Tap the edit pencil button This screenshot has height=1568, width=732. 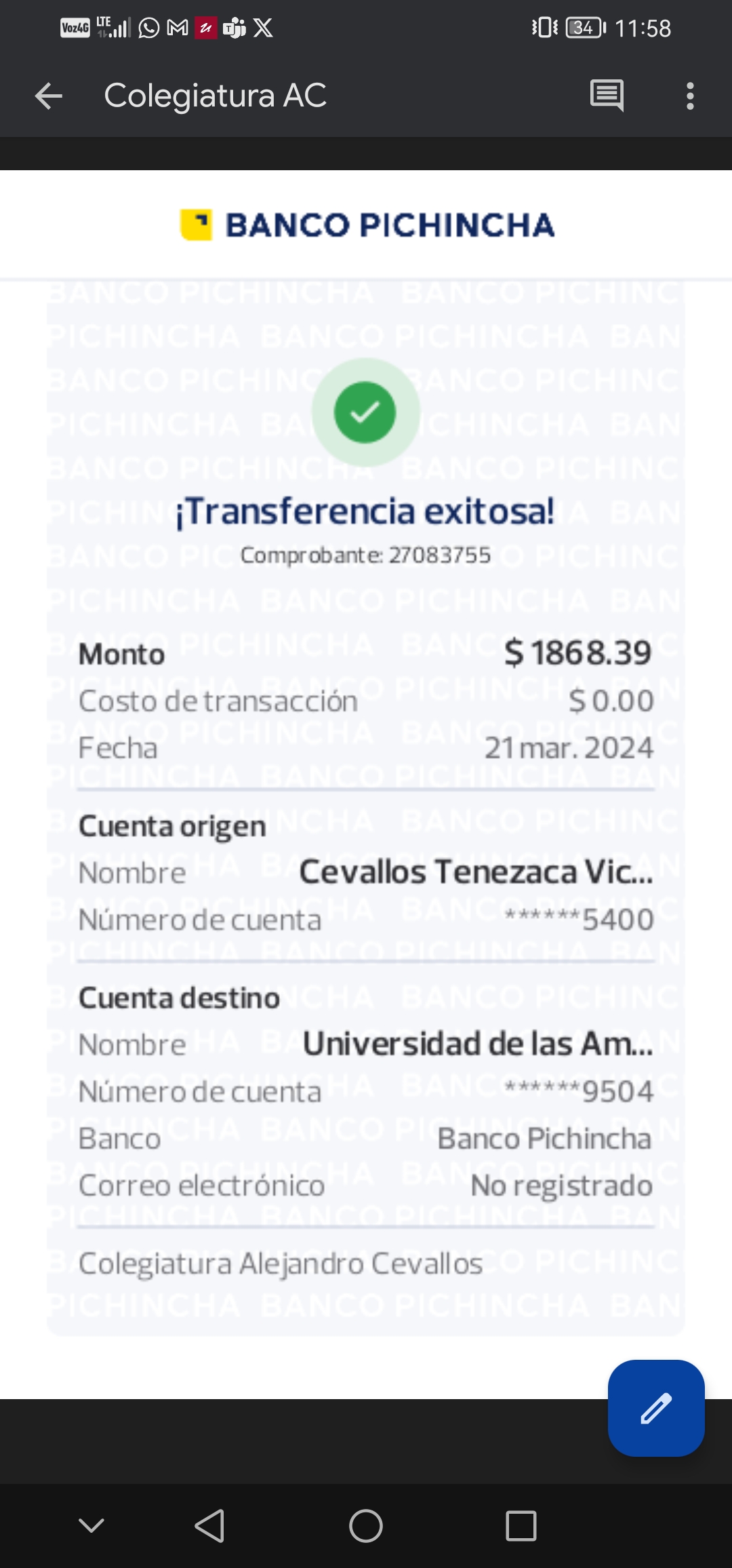656,1407
